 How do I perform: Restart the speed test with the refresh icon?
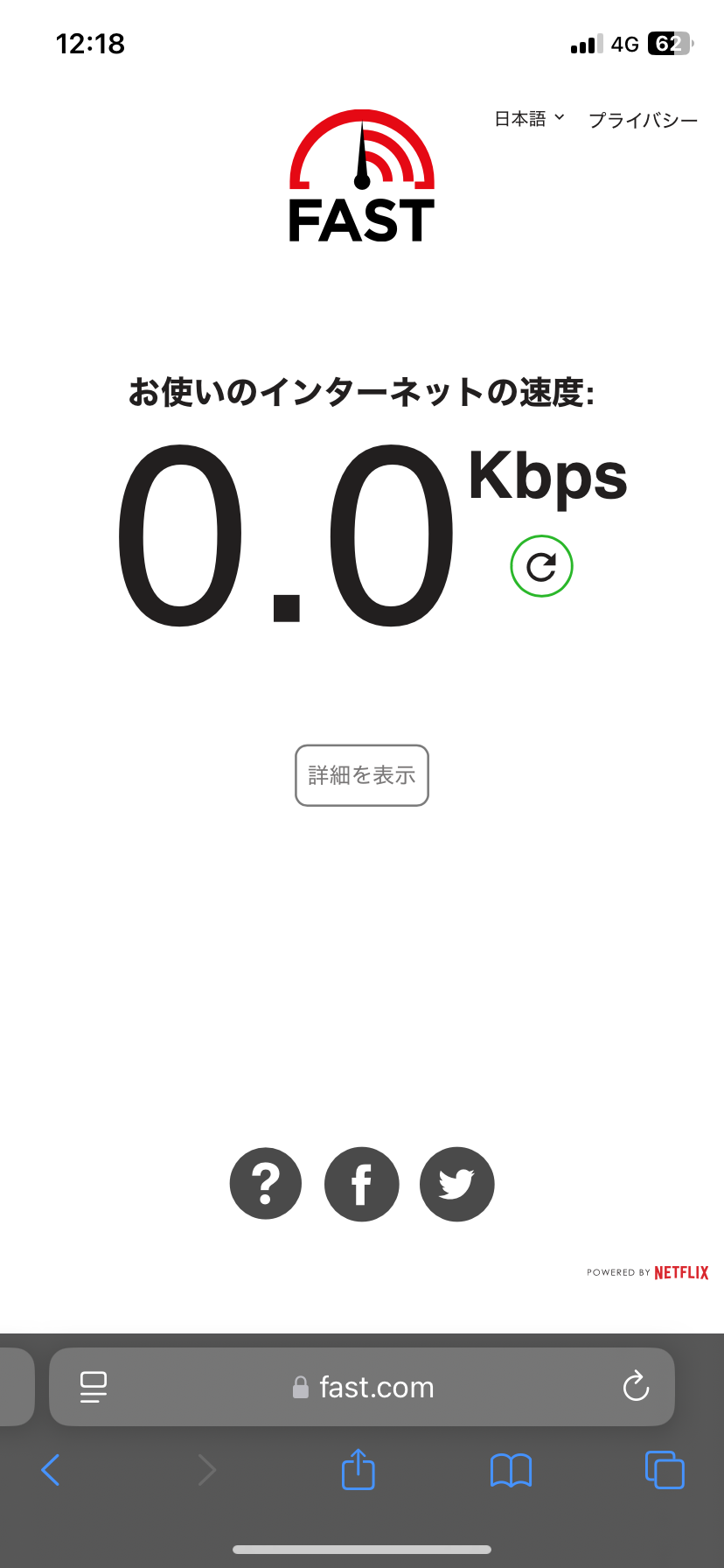pos(541,566)
